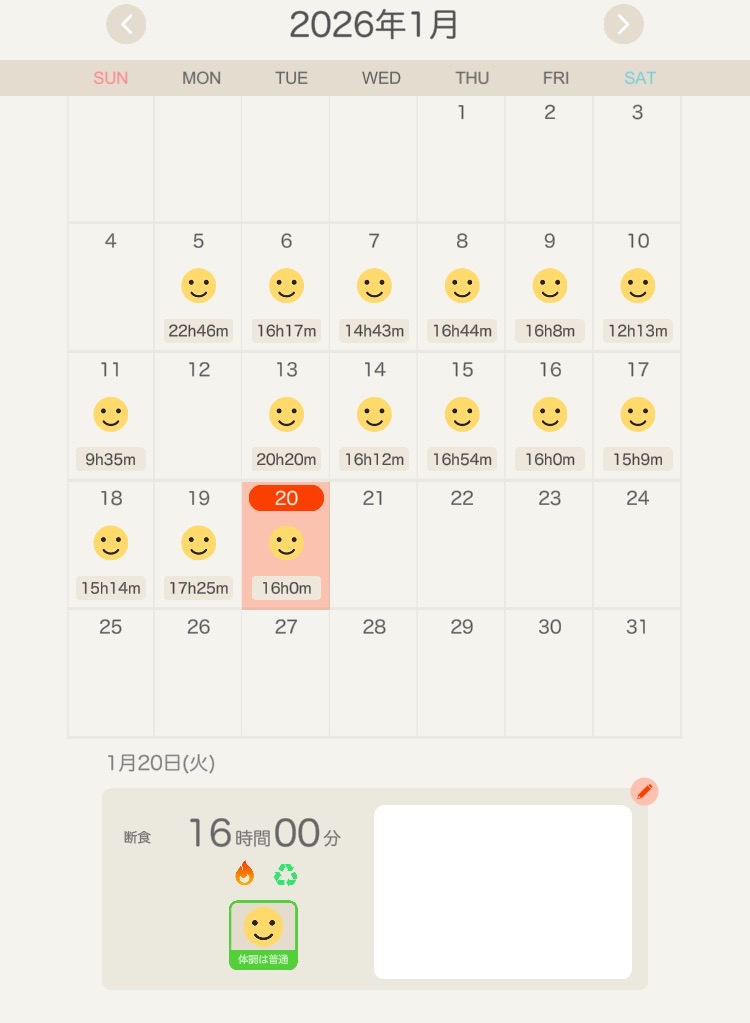Open January 11 showing 9h35m
Screen dimensions: 750x1023
click(111, 416)
